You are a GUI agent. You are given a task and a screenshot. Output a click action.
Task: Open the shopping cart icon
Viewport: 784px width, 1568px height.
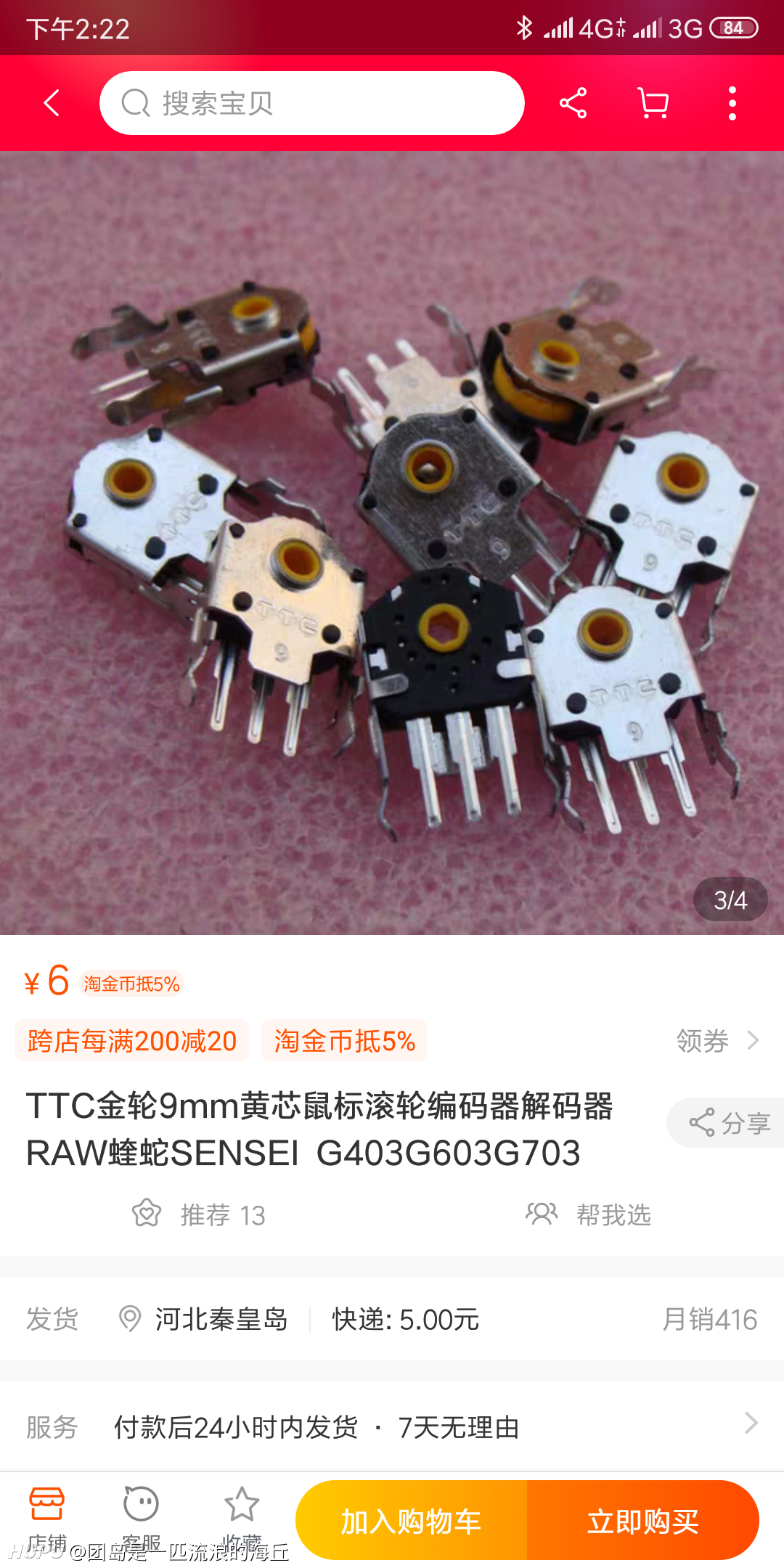653,103
